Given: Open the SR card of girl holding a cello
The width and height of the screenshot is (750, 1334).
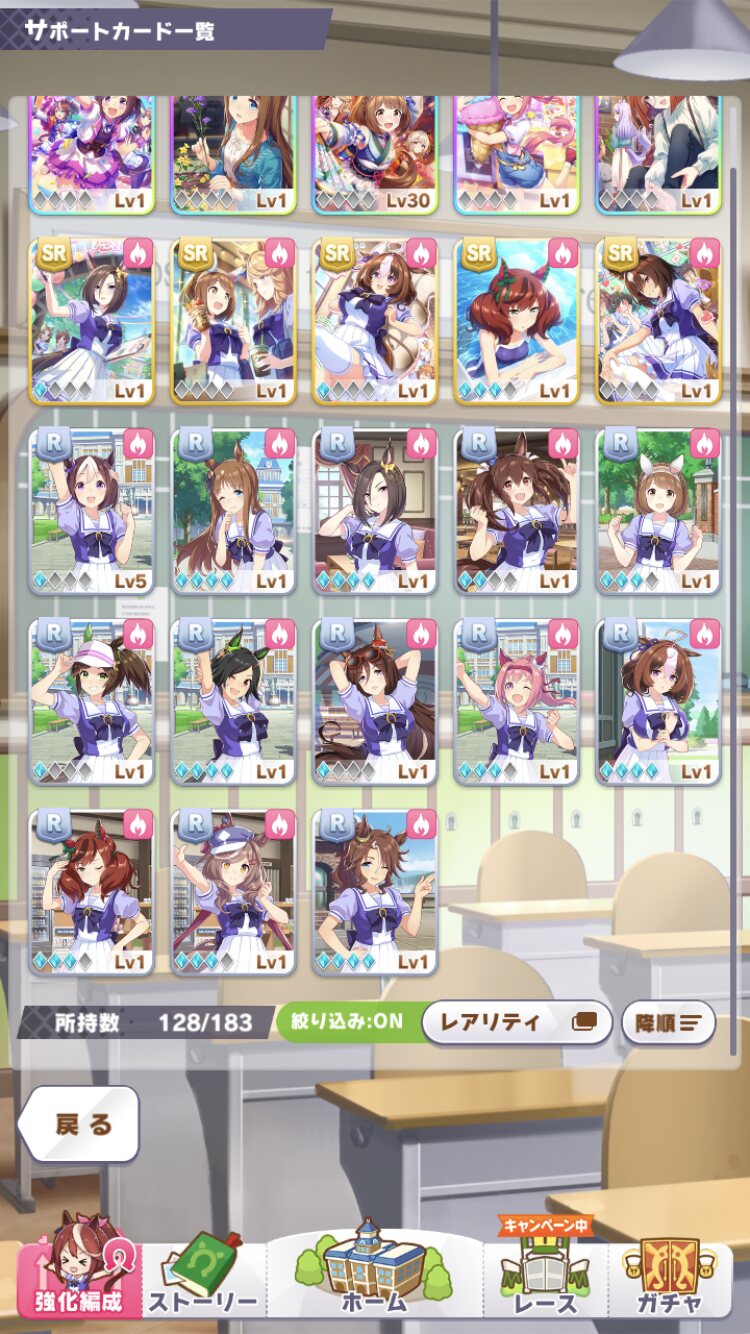Looking at the screenshot, I should click(375, 321).
